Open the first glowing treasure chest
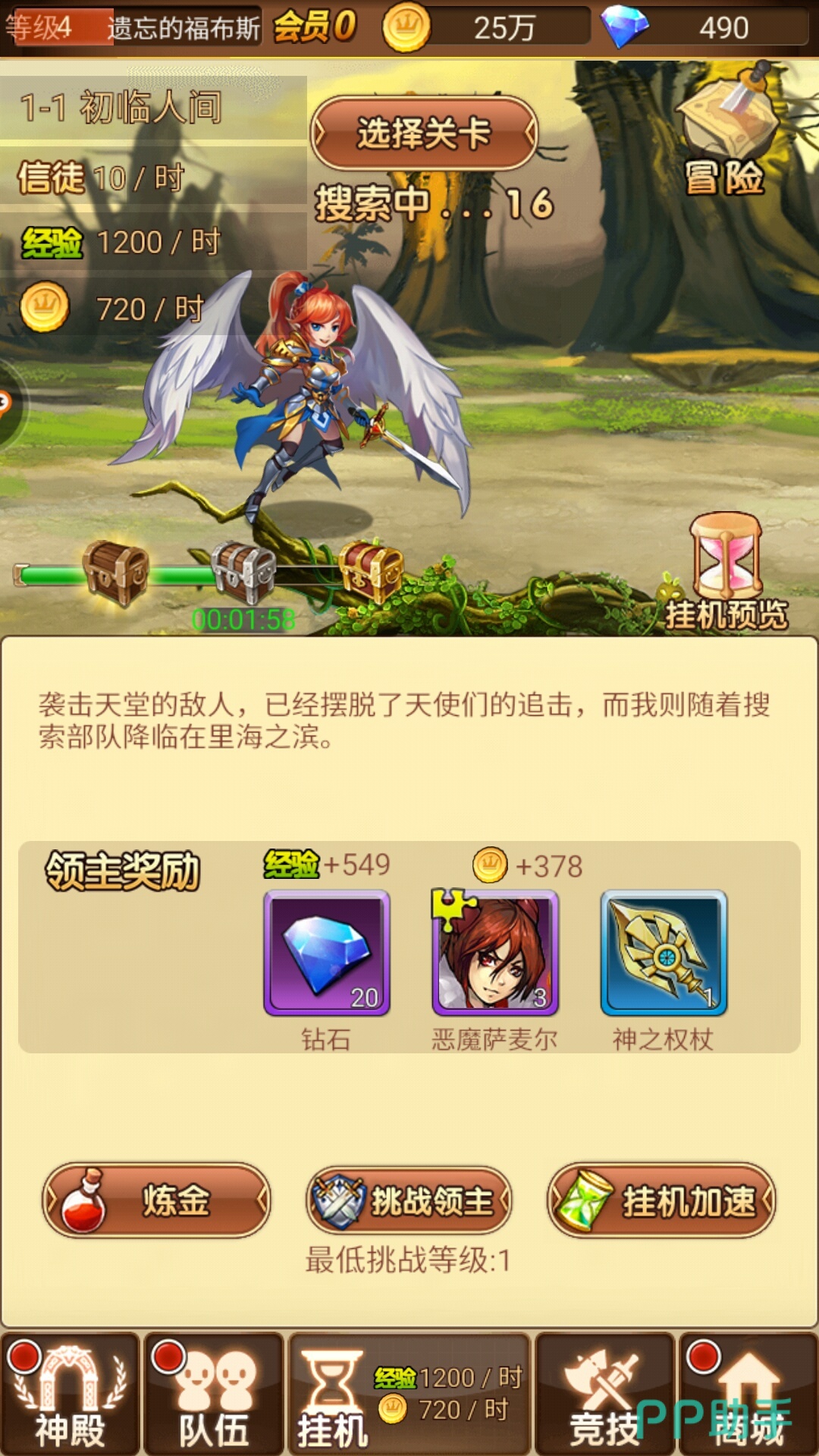Screen dimensions: 819x1456 (x=115, y=573)
